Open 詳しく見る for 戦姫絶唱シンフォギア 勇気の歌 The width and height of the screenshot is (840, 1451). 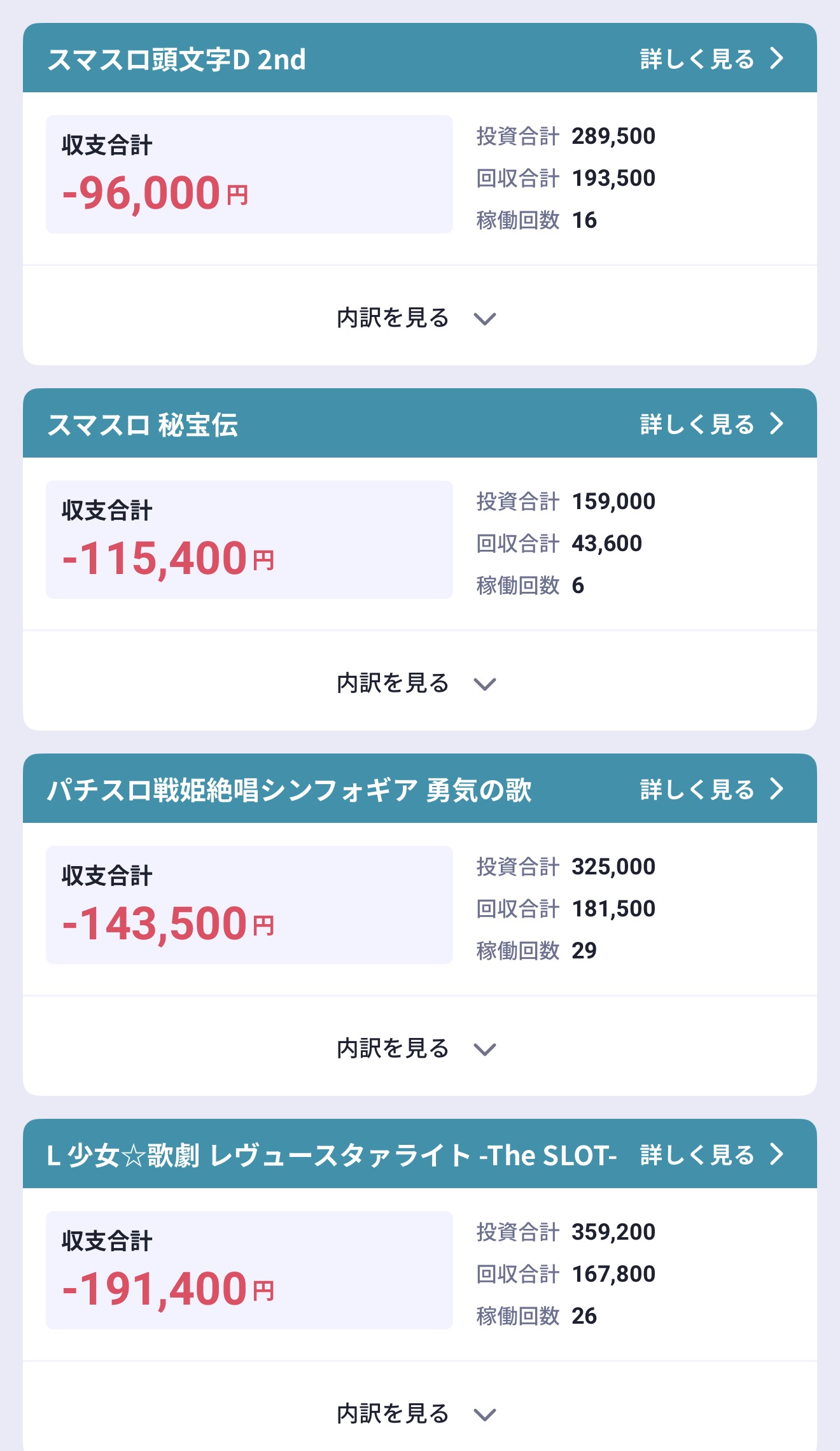pos(711,790)
